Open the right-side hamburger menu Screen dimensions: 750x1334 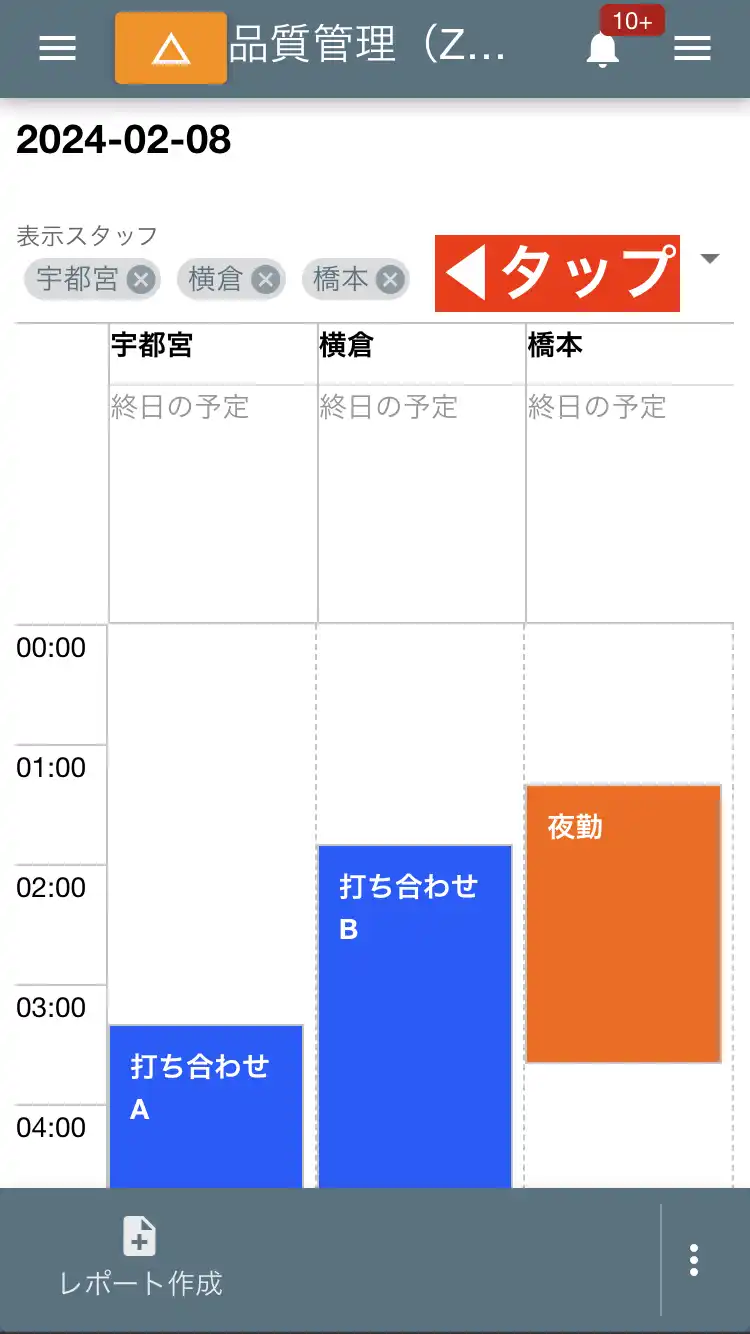click(693, 48)
